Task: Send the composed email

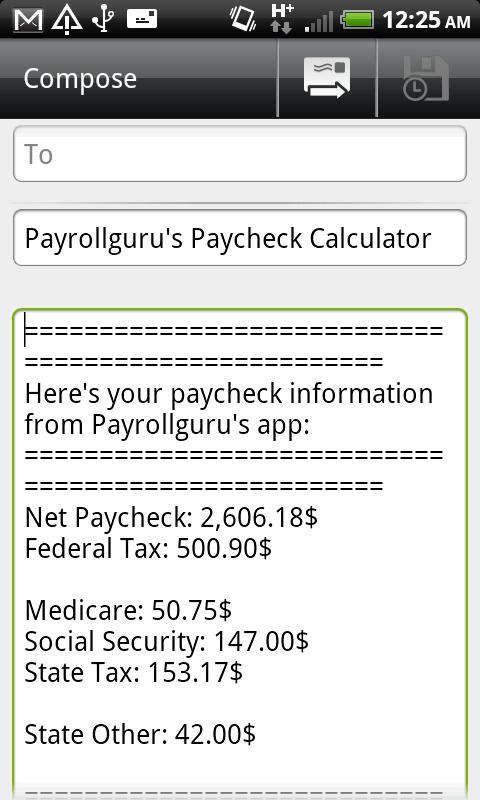Action: pos(327,79)
